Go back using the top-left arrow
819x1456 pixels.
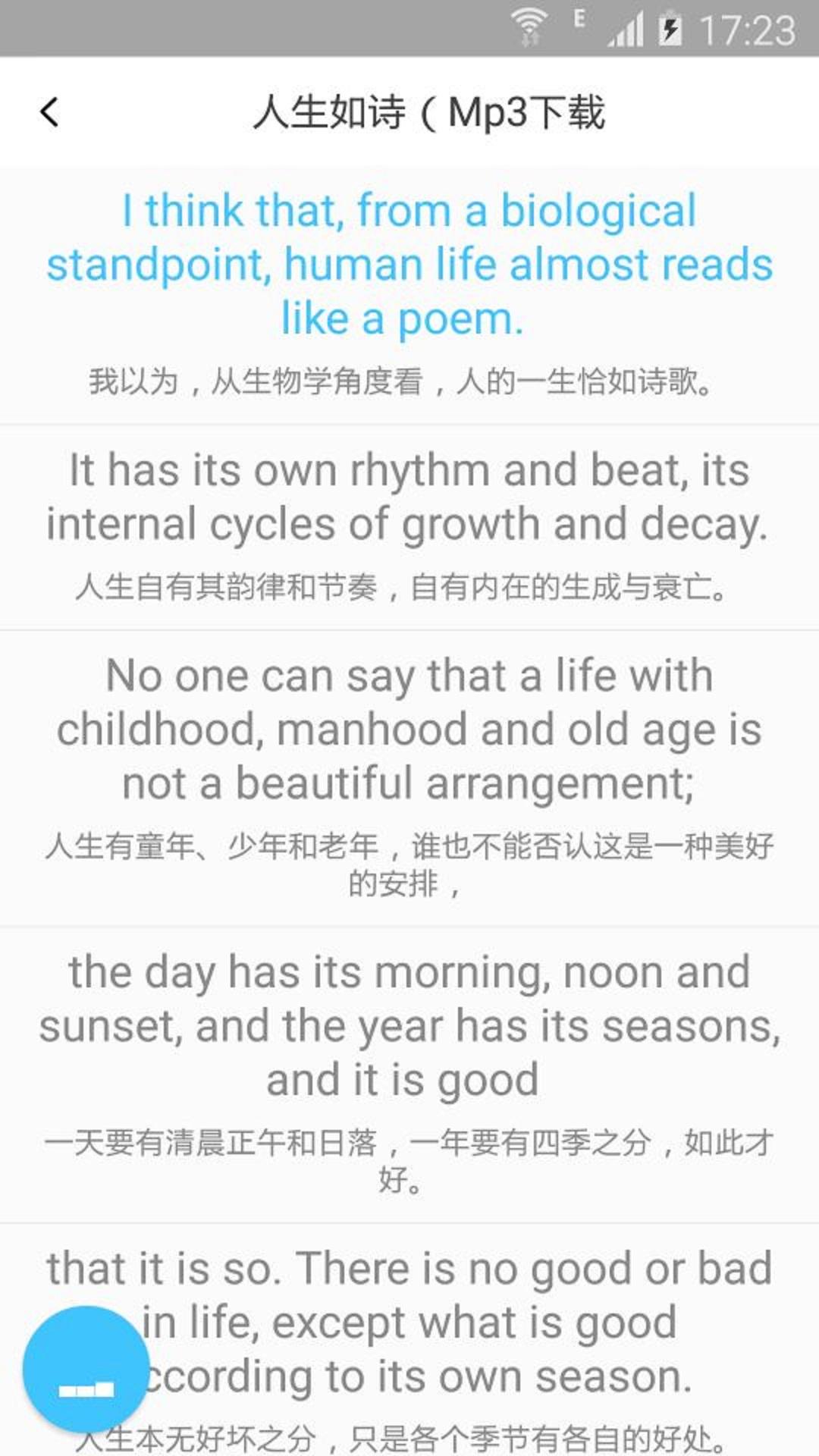50,112
